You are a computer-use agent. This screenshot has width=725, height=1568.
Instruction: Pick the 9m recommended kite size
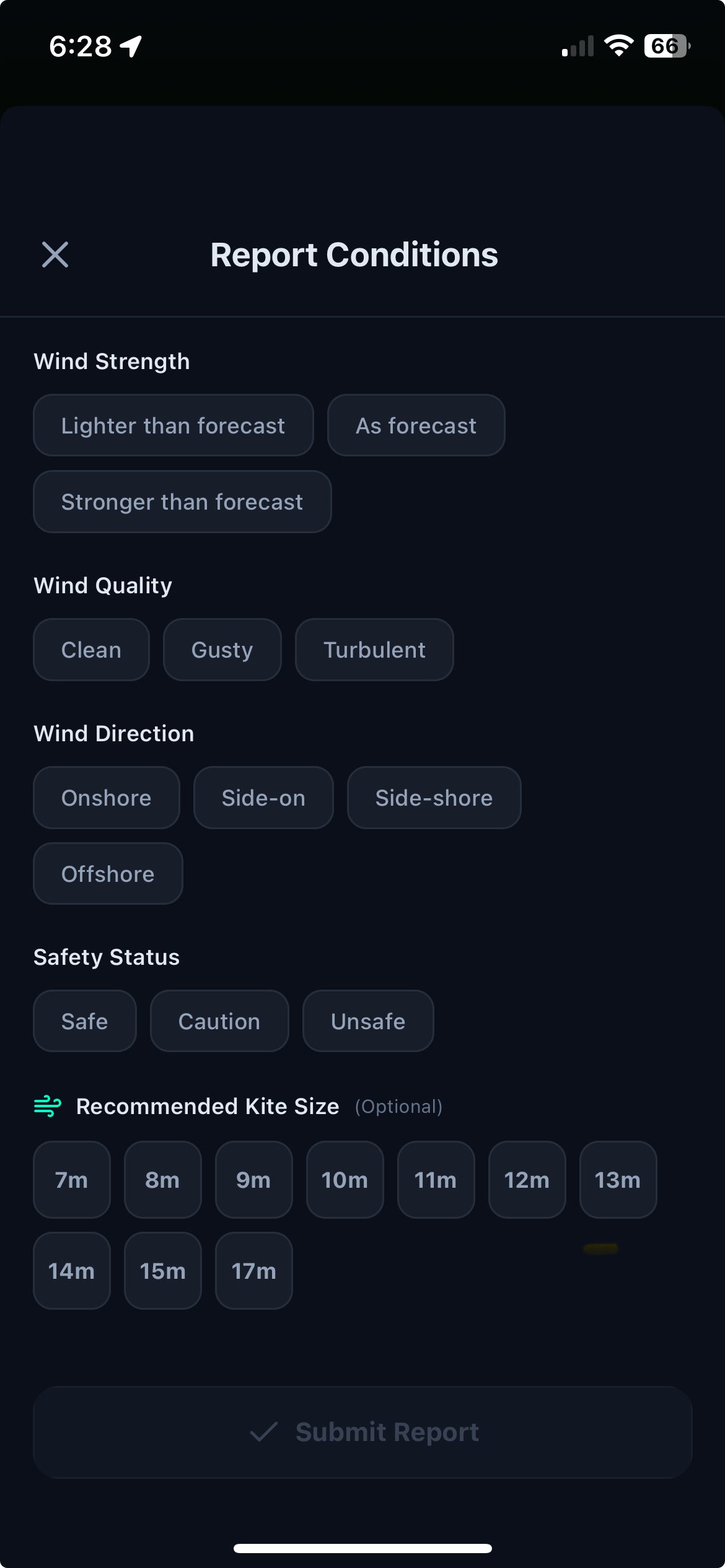pyautogui.click(x=253, y=1180)
